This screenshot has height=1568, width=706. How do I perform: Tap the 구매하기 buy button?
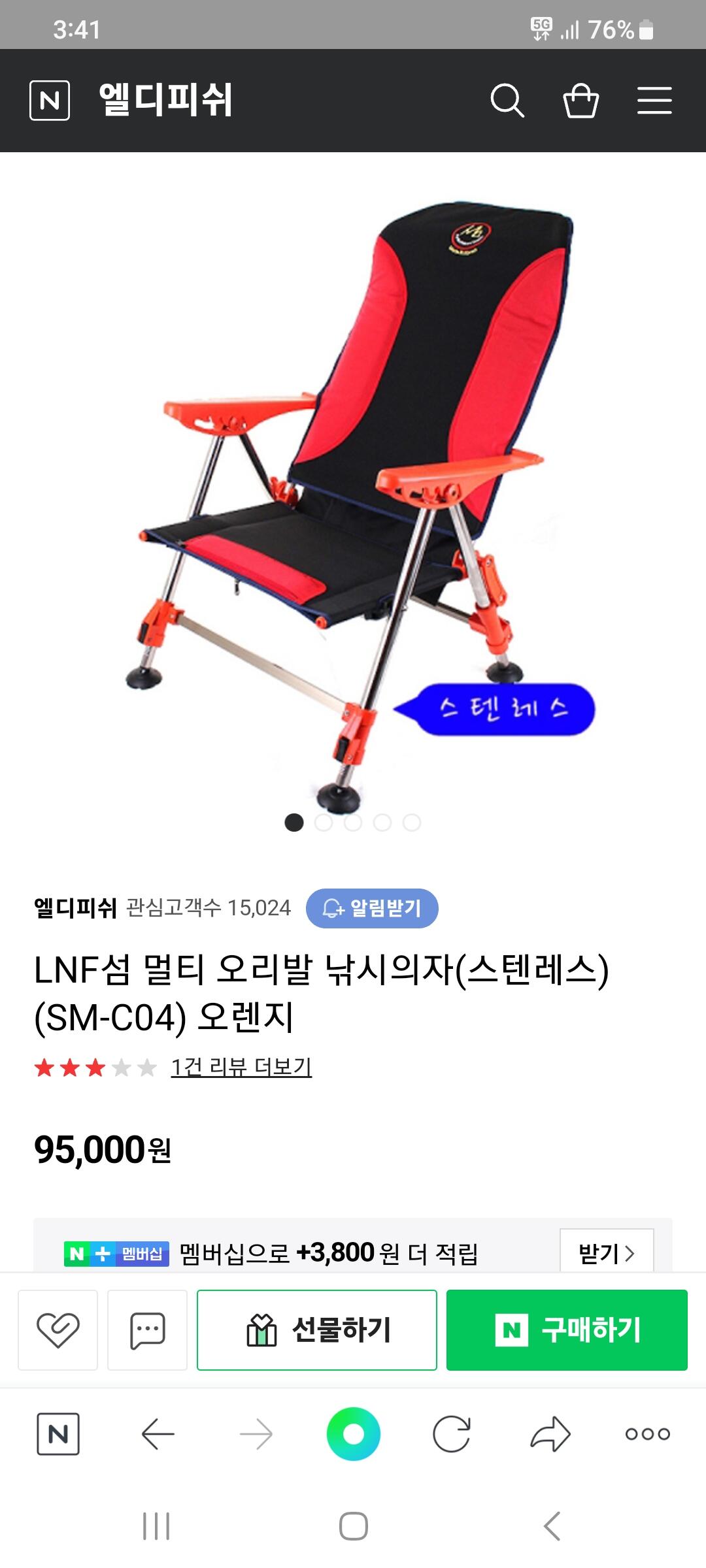[567, 1330]
